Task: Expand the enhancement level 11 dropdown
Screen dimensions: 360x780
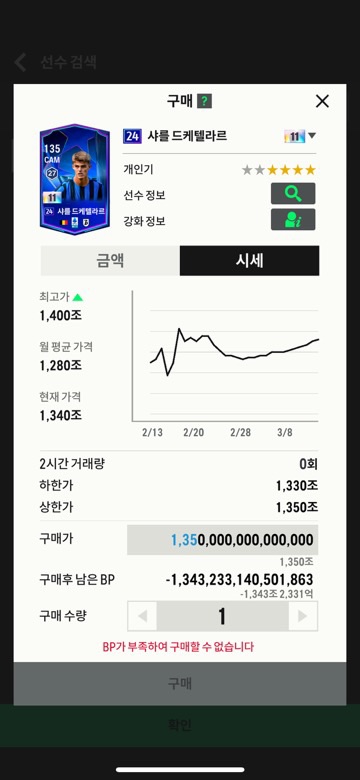Action: click(300, 136)
